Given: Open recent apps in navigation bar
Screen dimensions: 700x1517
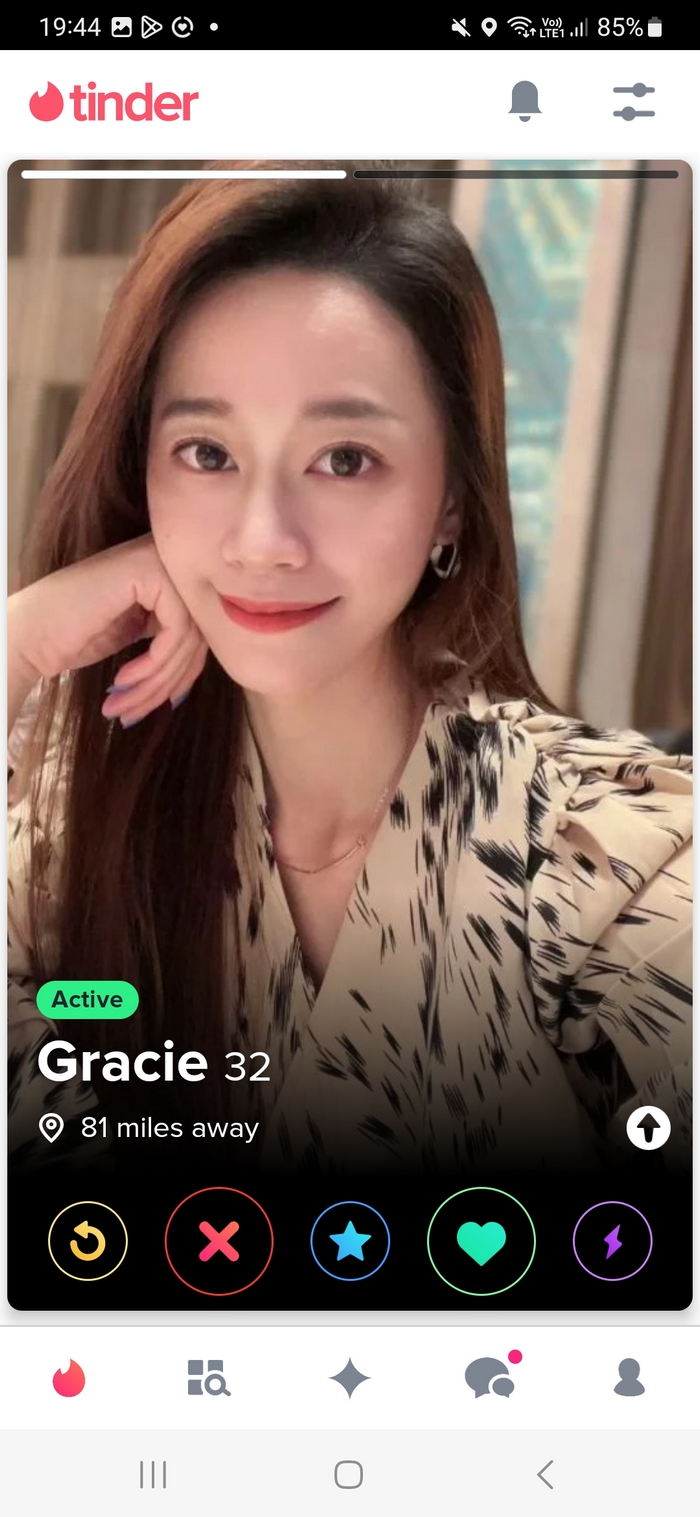Looking at the screenshot, I should pos(153,1474).
